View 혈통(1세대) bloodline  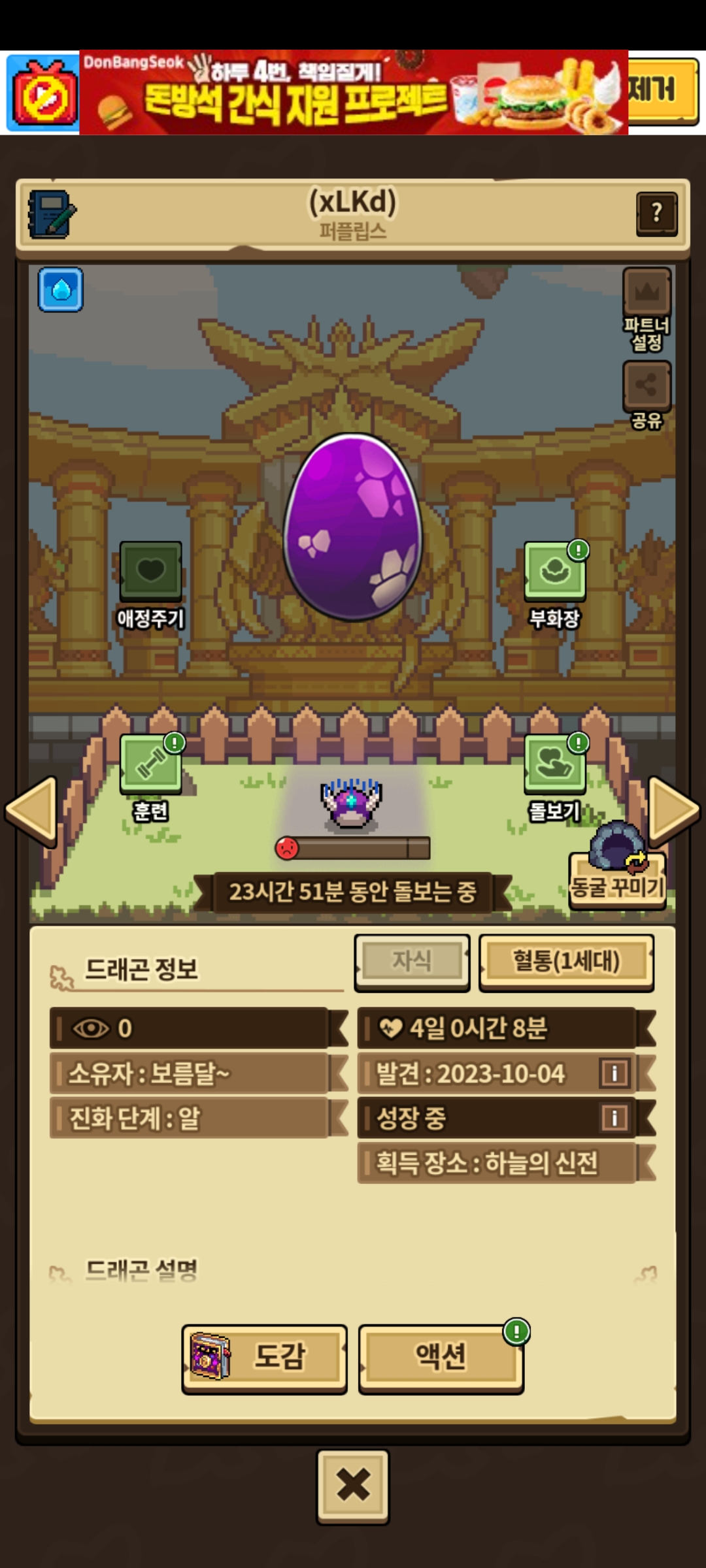566,962
